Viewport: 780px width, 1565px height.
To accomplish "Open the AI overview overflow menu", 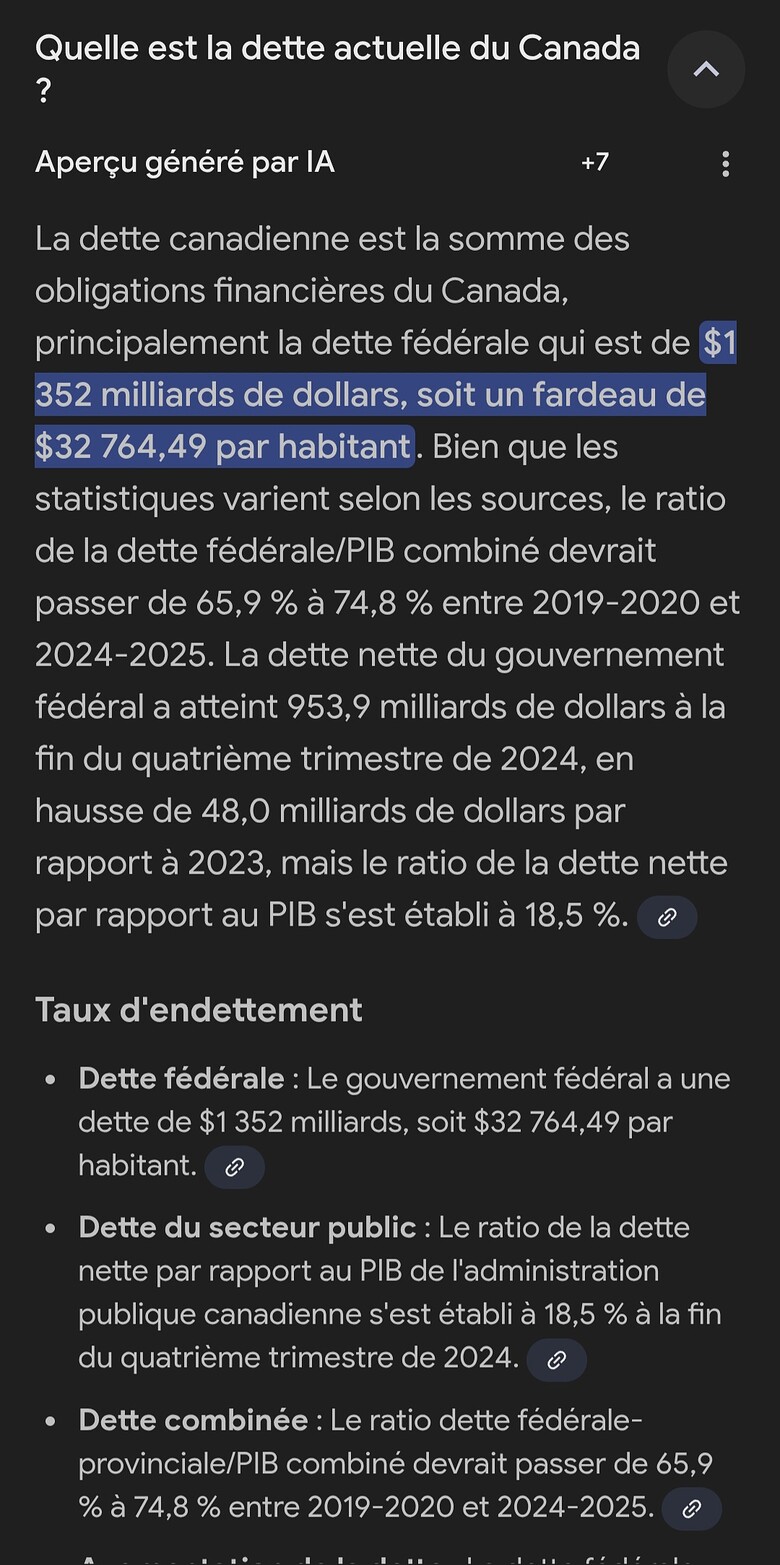I will pos(725,164).
